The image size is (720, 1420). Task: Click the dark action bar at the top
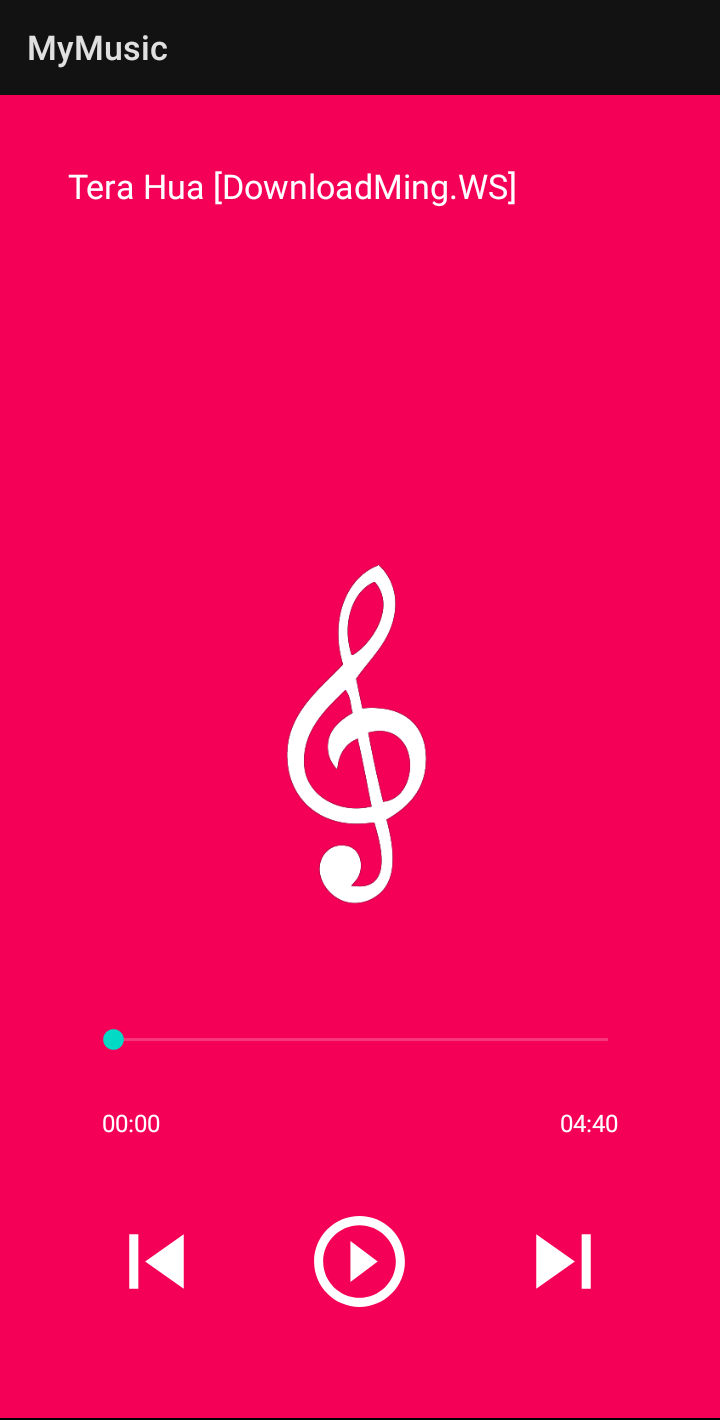[x=360, y=47]
